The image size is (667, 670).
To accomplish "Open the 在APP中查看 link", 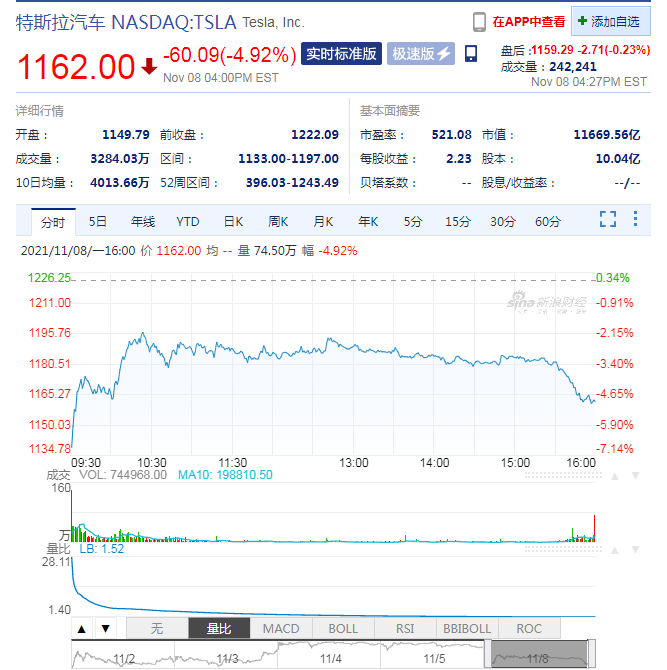I will (518, 21).
